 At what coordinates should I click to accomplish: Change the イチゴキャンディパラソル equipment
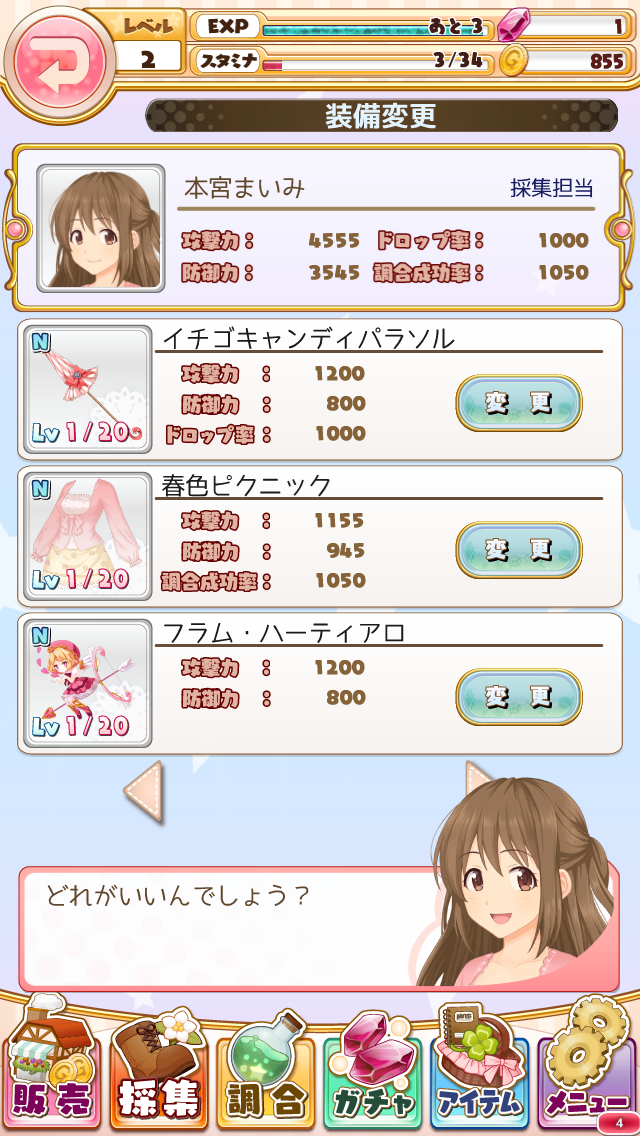tap(518, 404)
